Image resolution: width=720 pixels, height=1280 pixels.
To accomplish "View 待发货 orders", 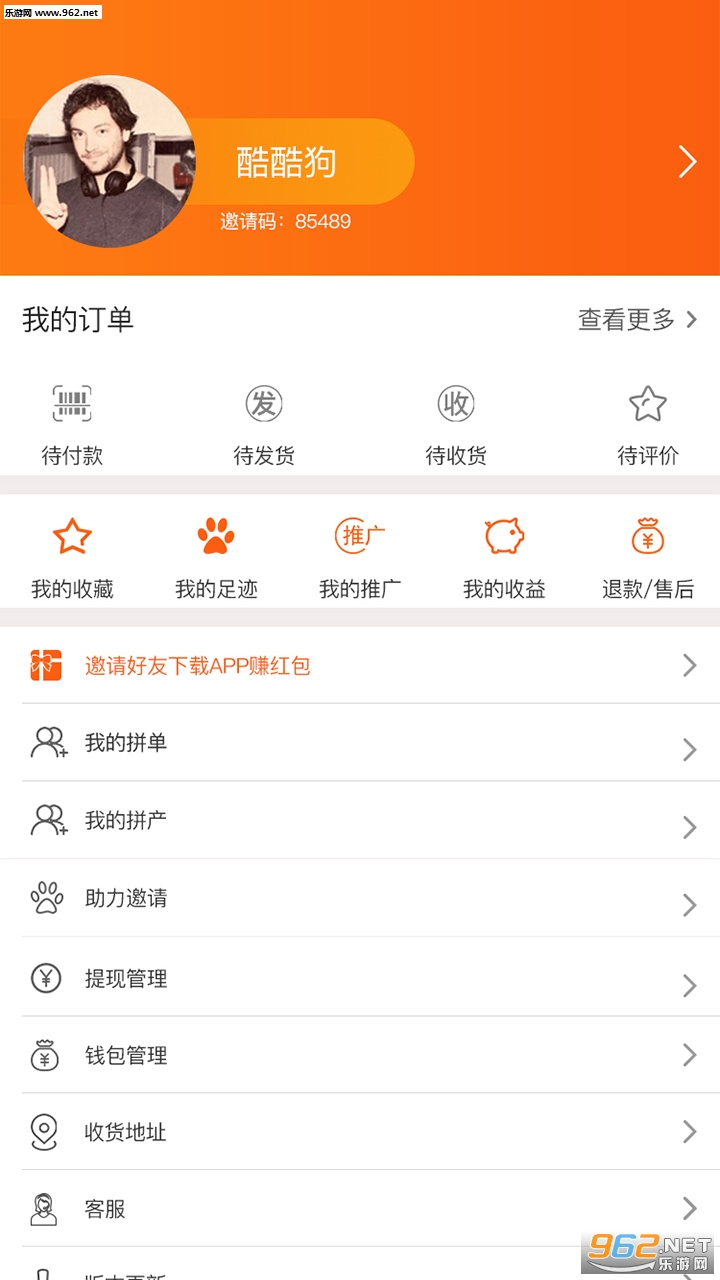I will [264, 425].
